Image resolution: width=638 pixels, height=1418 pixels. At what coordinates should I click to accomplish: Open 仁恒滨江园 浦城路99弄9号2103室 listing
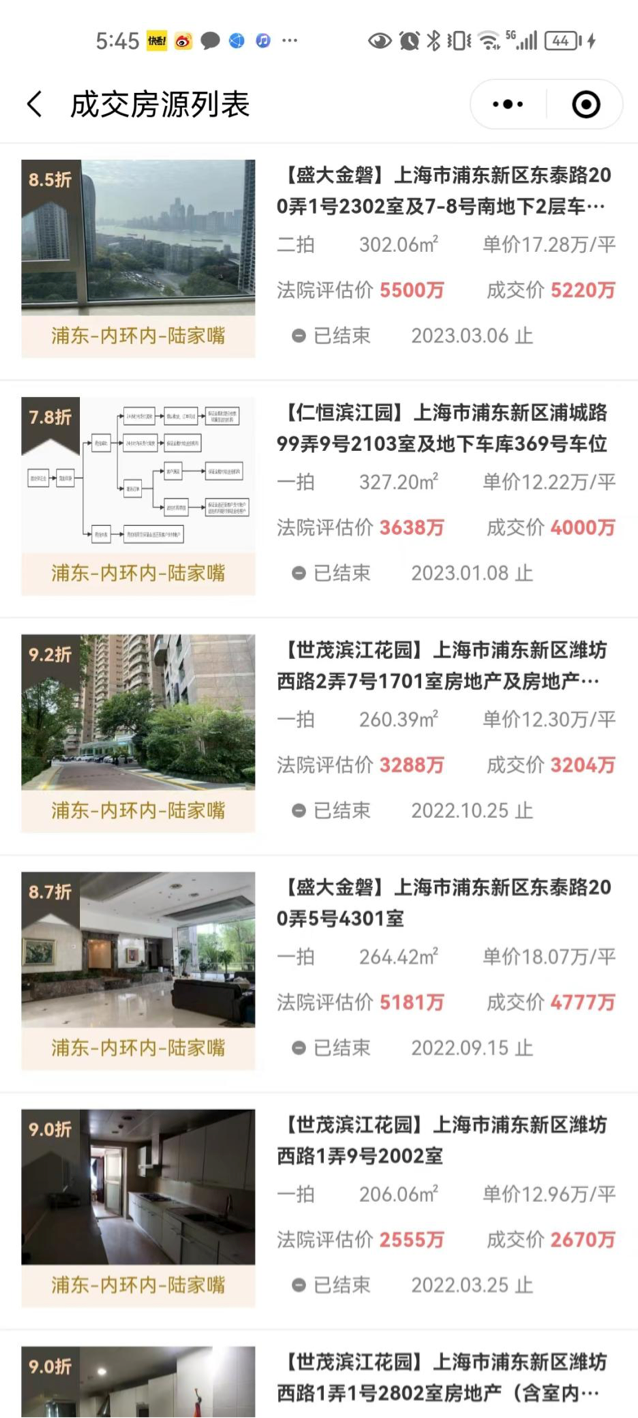[446, 428]
